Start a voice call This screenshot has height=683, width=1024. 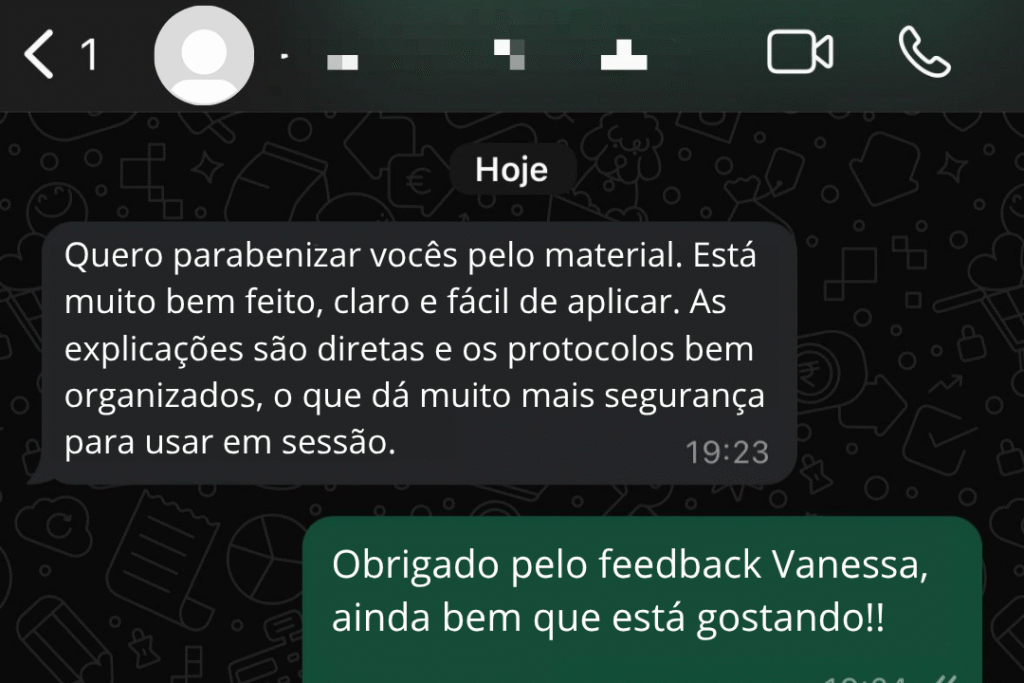tap(924, 52)
